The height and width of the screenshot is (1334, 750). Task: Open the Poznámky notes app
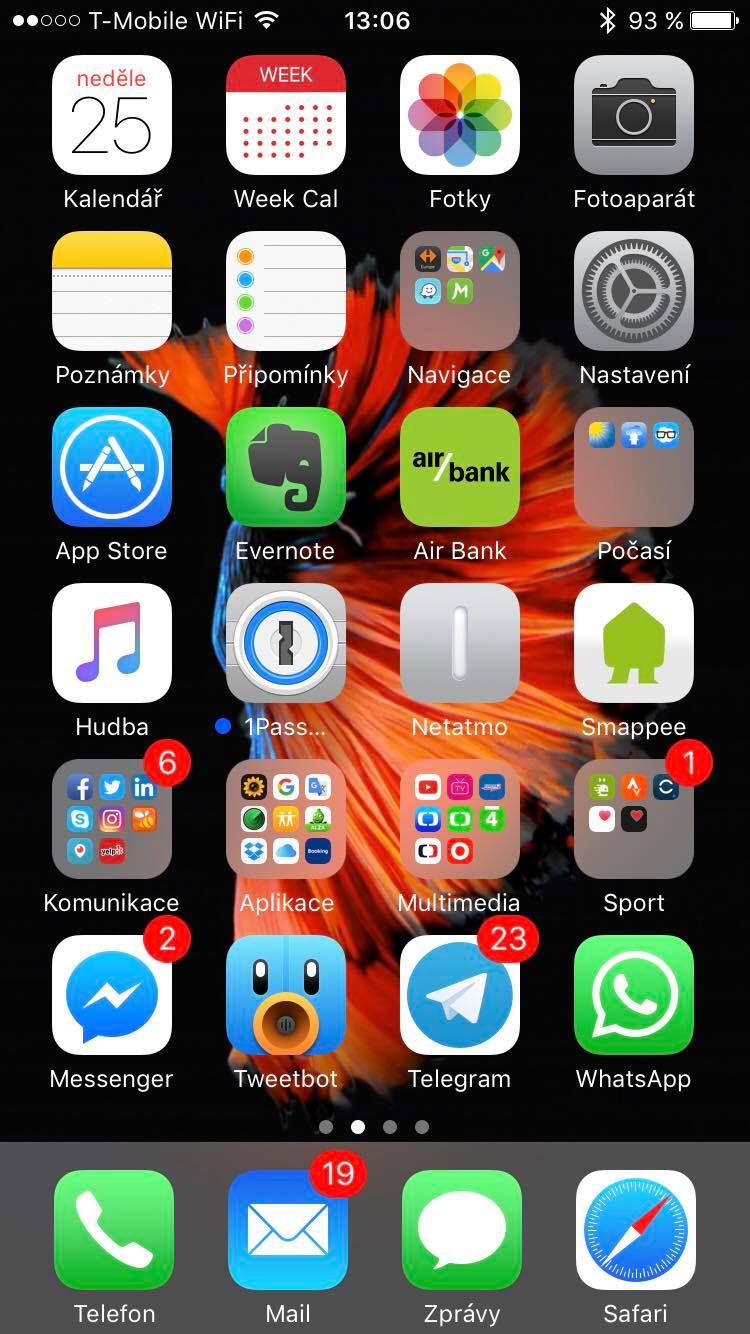click(x=112, y=291)
